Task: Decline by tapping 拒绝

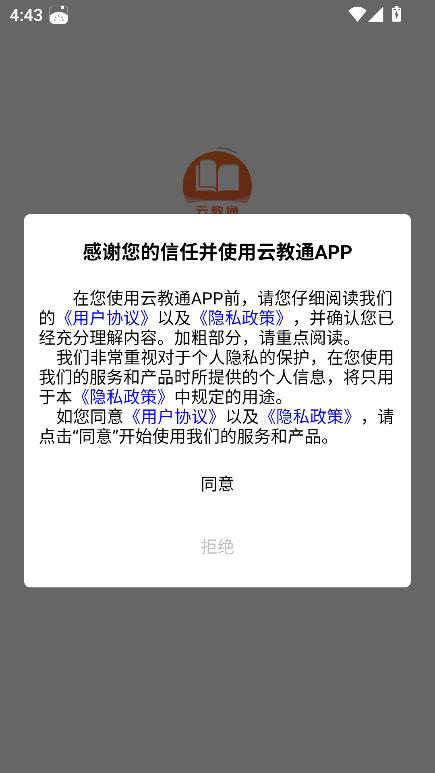Action: (217, 546)
